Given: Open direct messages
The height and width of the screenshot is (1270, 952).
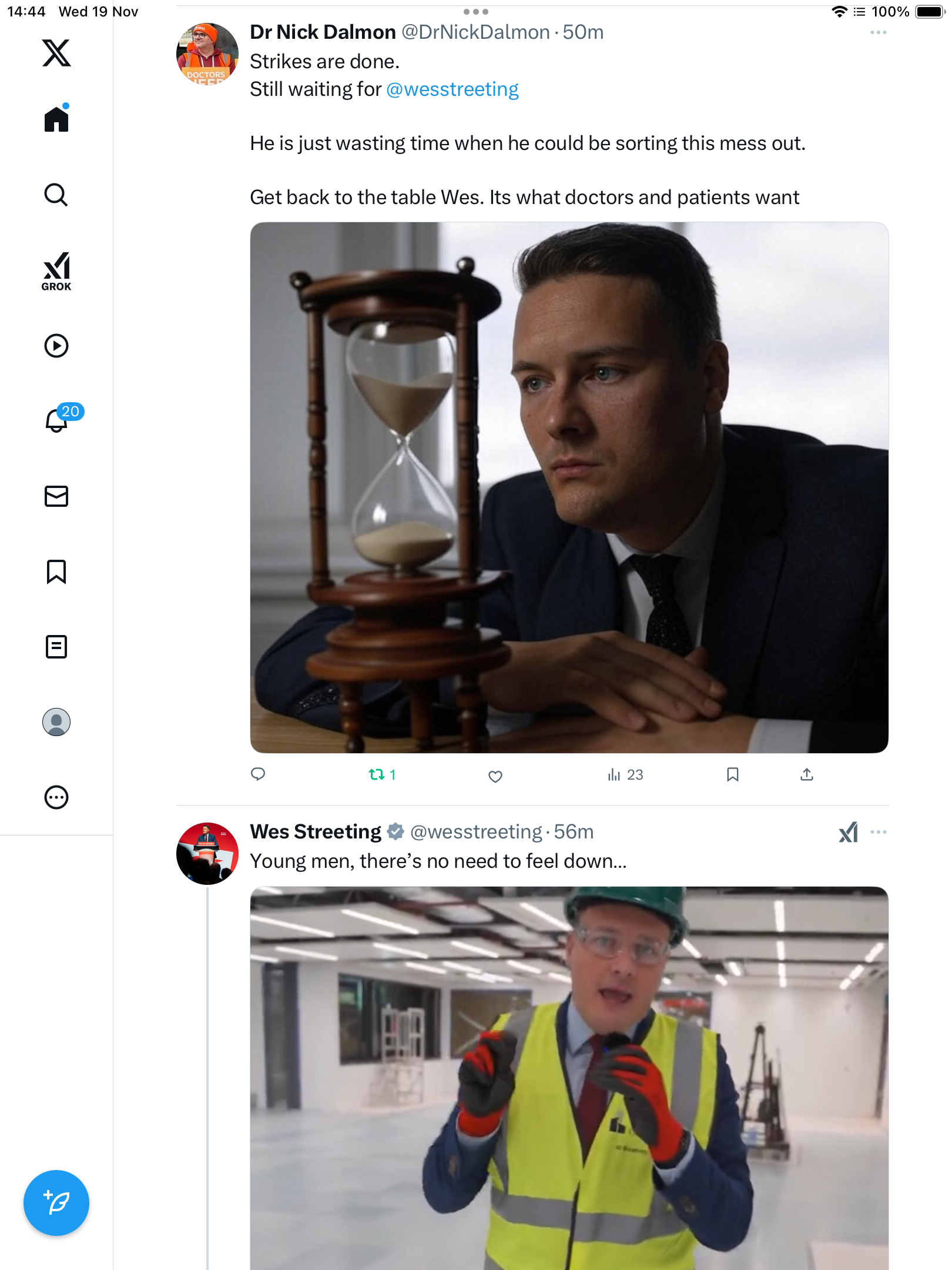Looking at the screenshot, I should coord(56,496).
